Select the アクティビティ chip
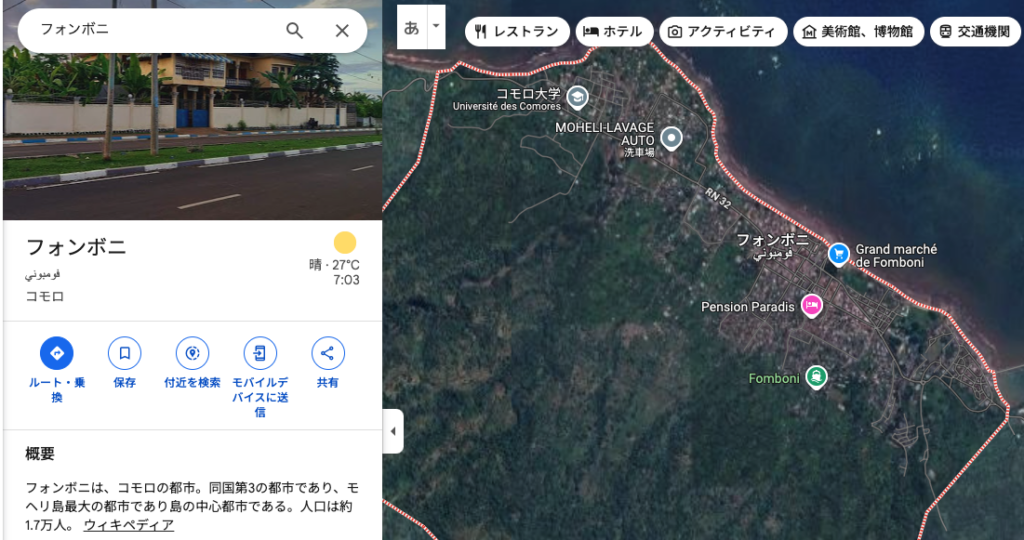The image size is (1024, 540). [x=723, y=32]
